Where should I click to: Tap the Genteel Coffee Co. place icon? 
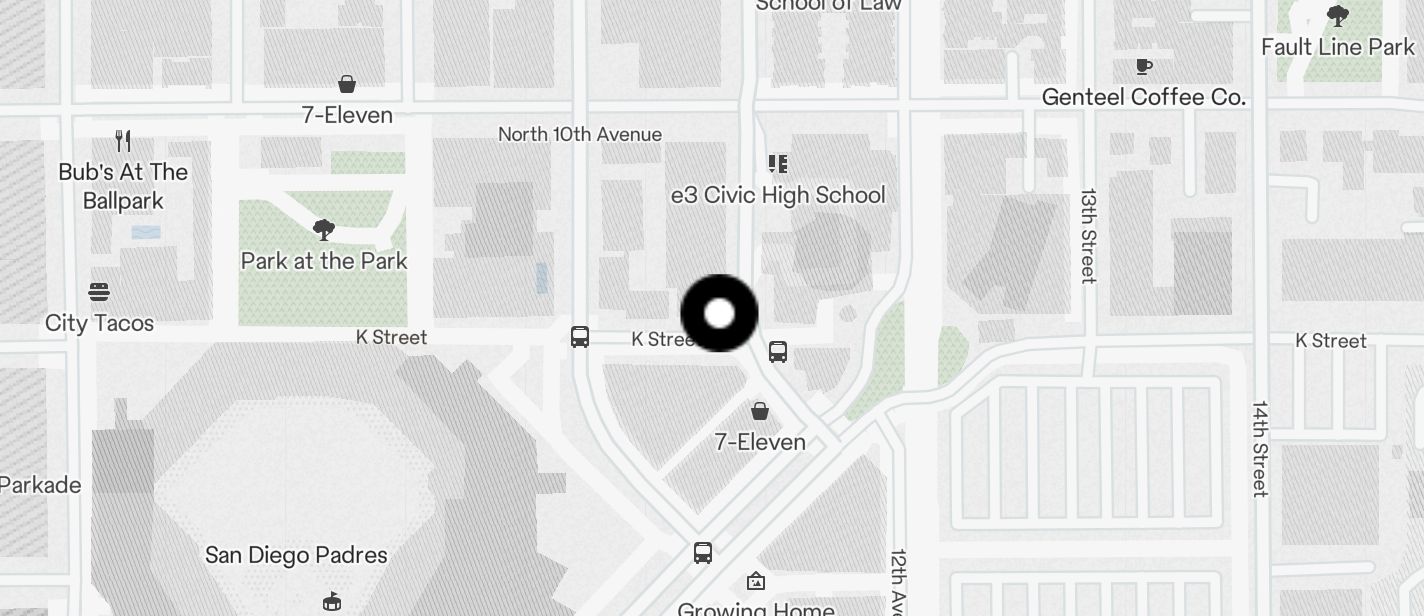[x=1144, y=67]
